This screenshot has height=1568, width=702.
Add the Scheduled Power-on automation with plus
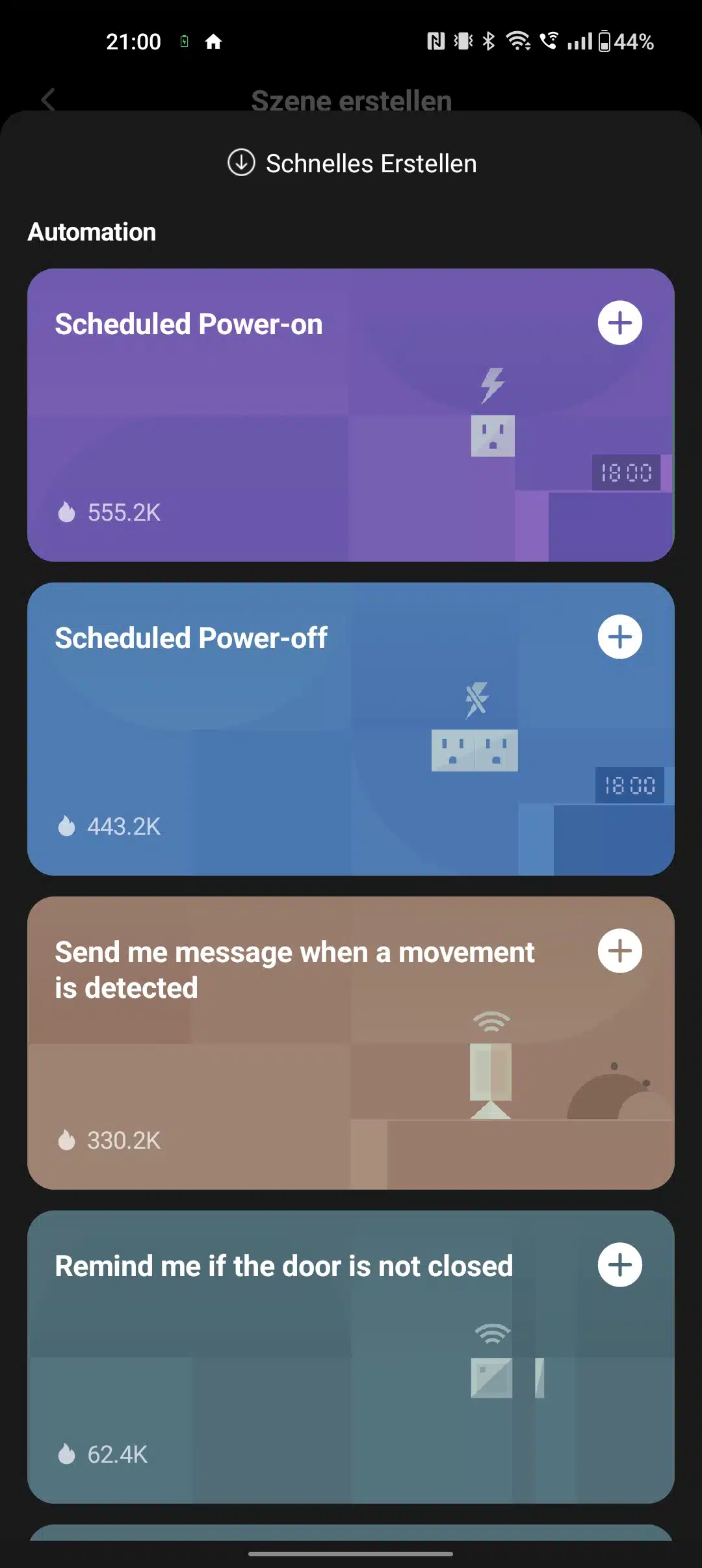[620, 322]
